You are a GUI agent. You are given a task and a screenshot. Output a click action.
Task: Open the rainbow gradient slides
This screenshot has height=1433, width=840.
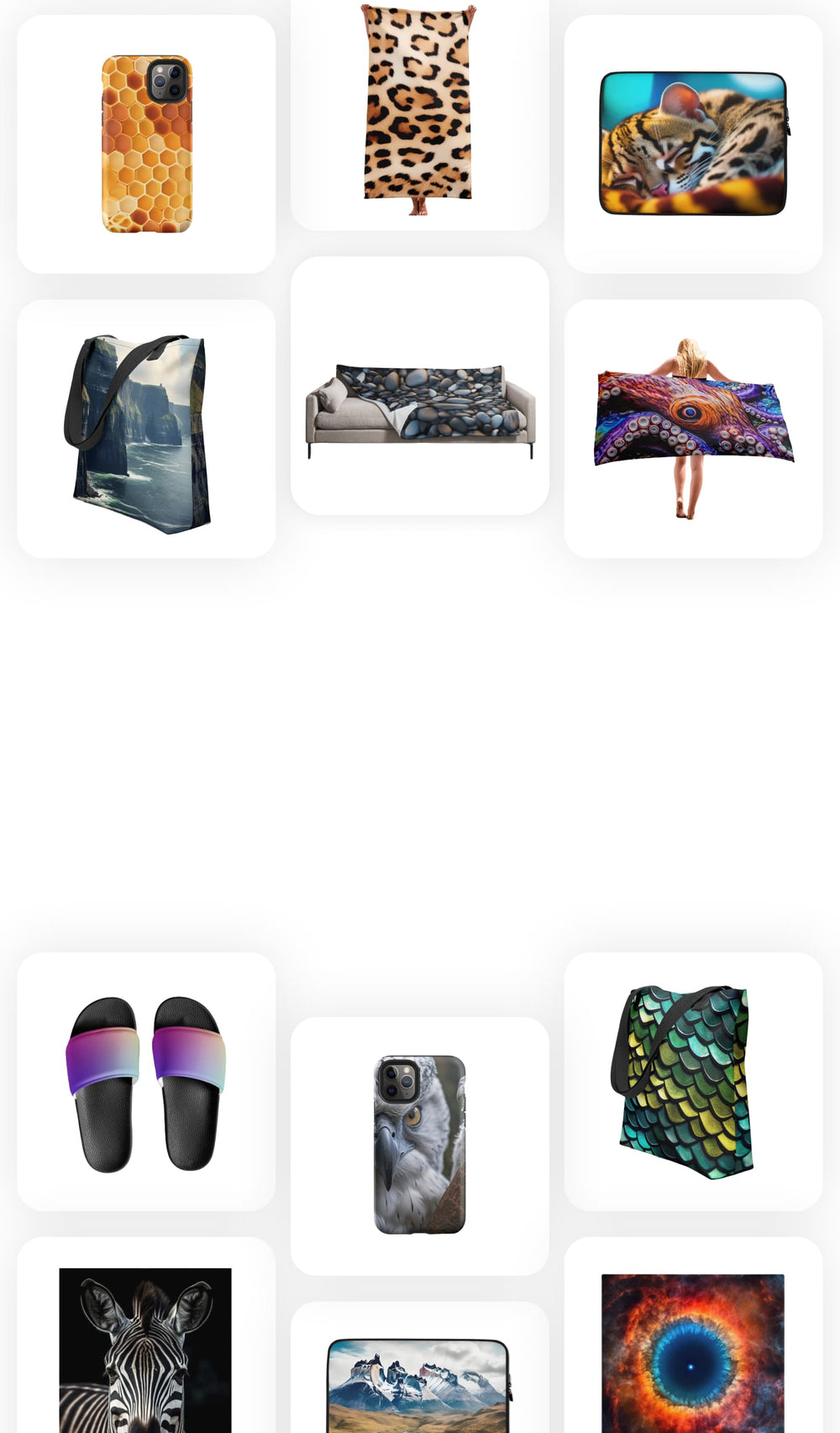(x=146, y=1082)
